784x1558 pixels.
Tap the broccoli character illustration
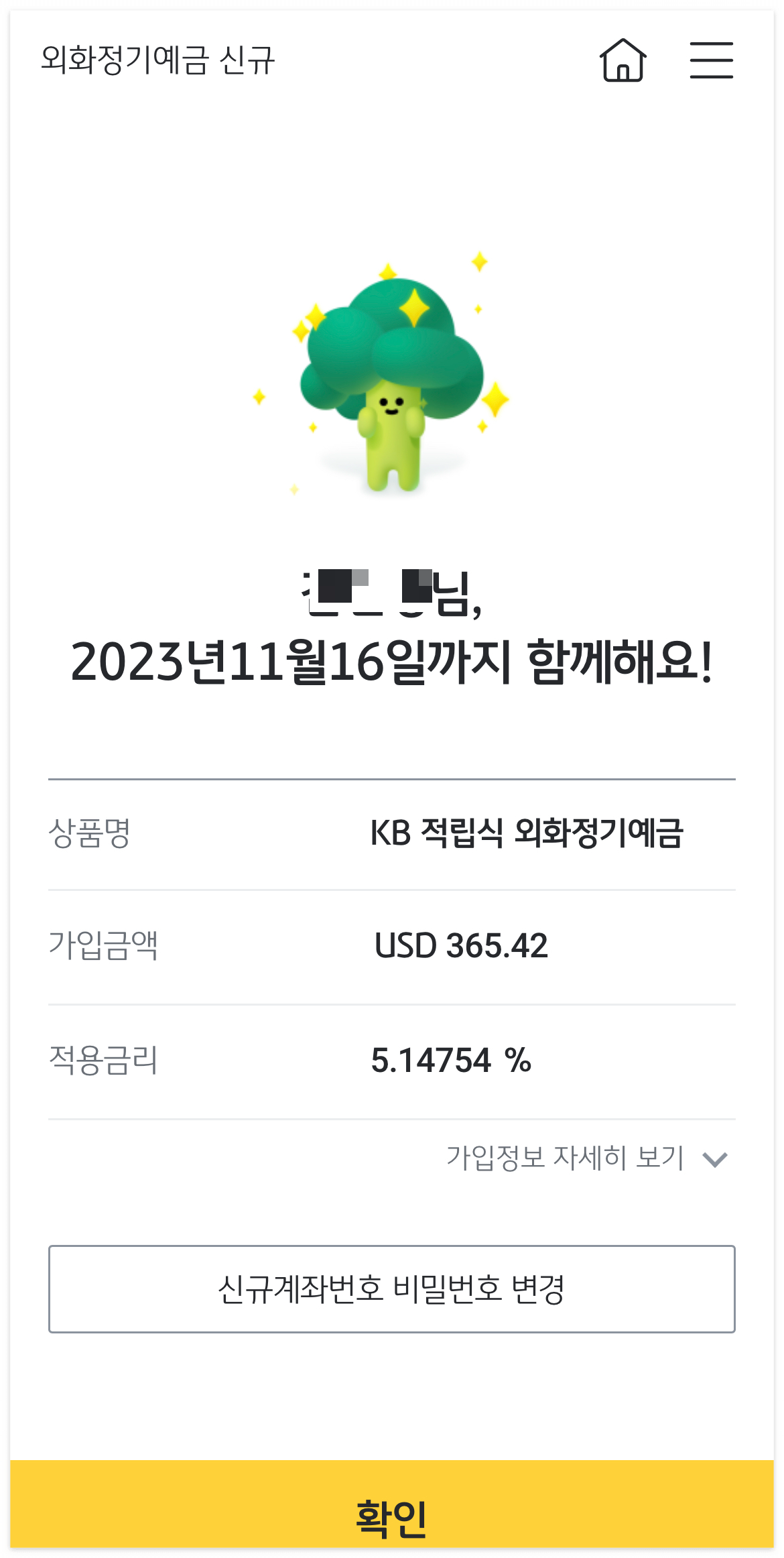(x=392, y=375)
